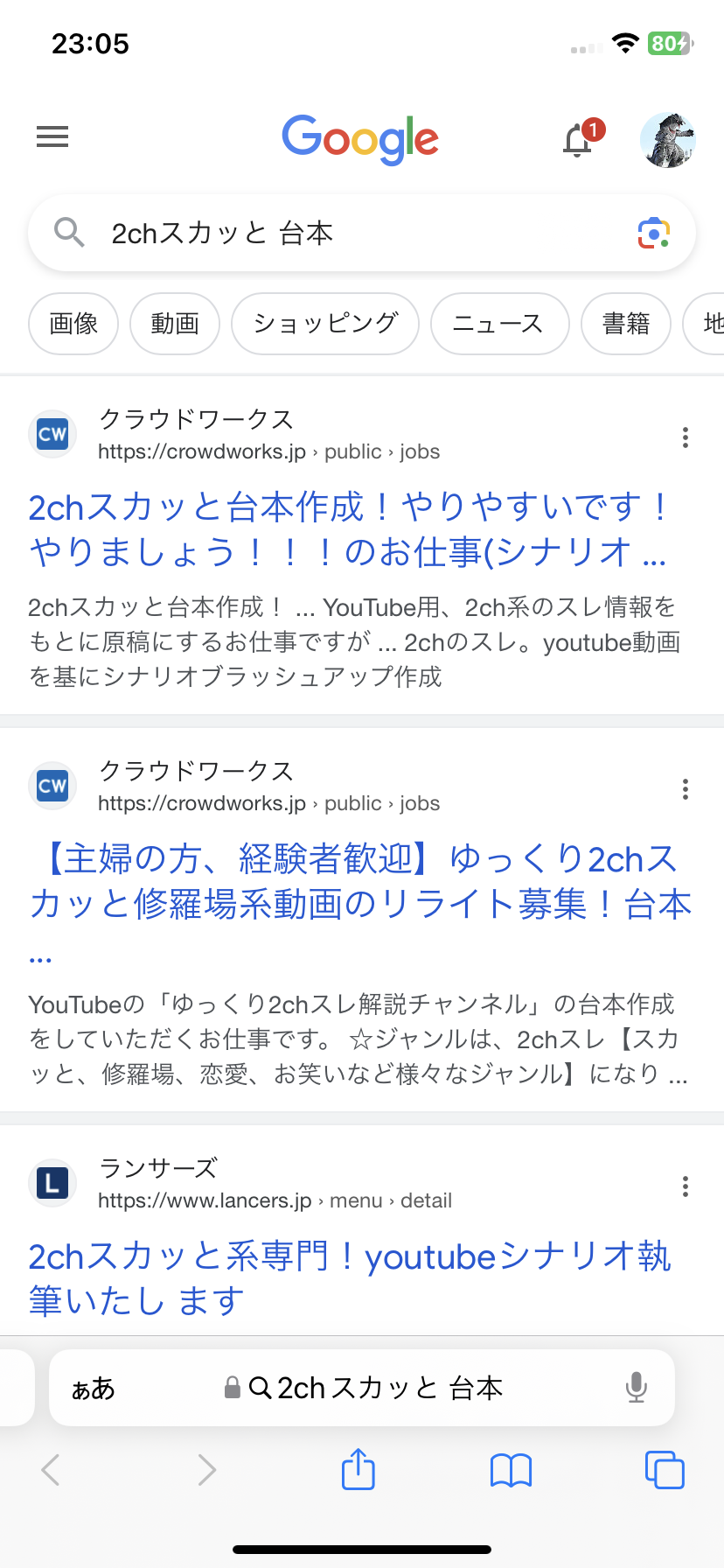Open the Safari share sheet

pos(358,1470)
